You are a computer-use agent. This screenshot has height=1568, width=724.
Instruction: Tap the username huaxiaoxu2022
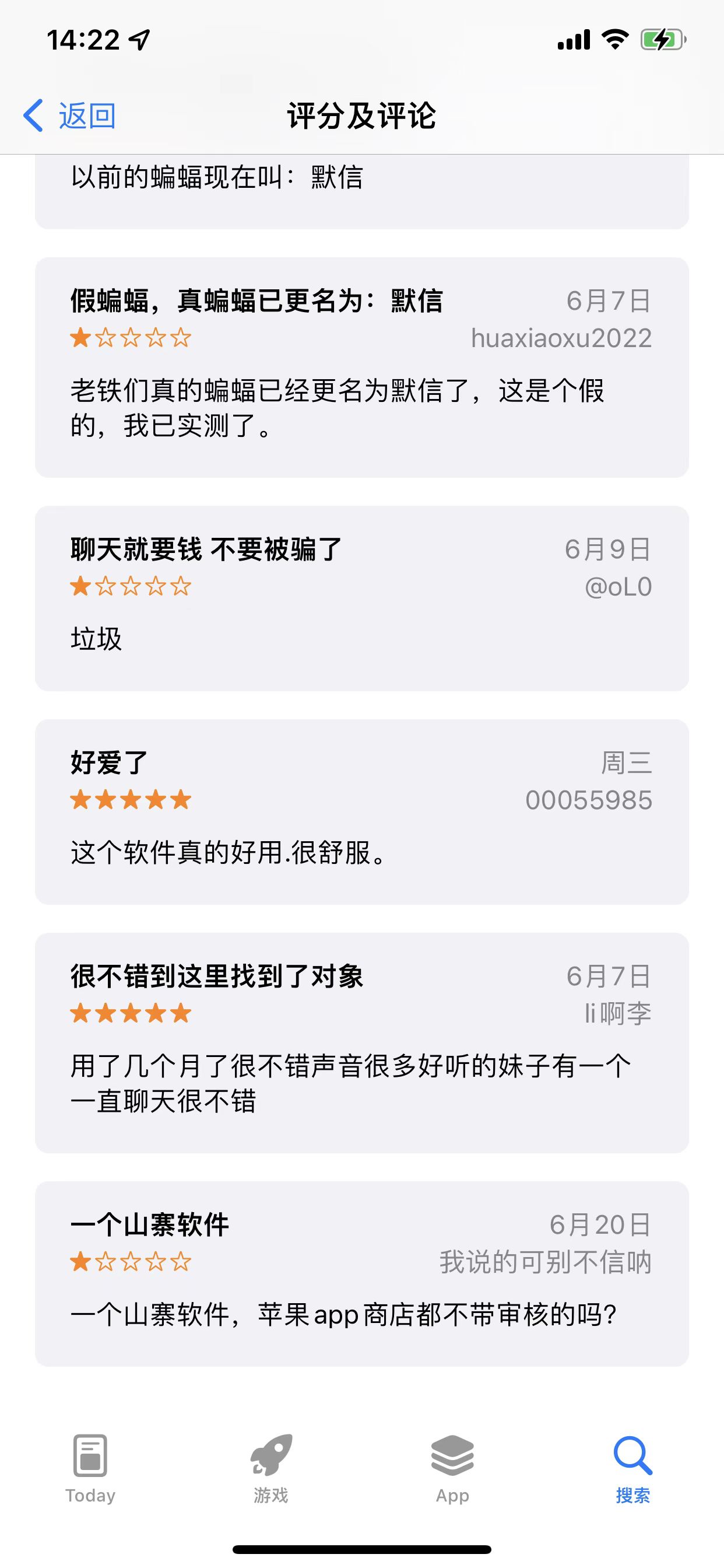tap(563, 338)
